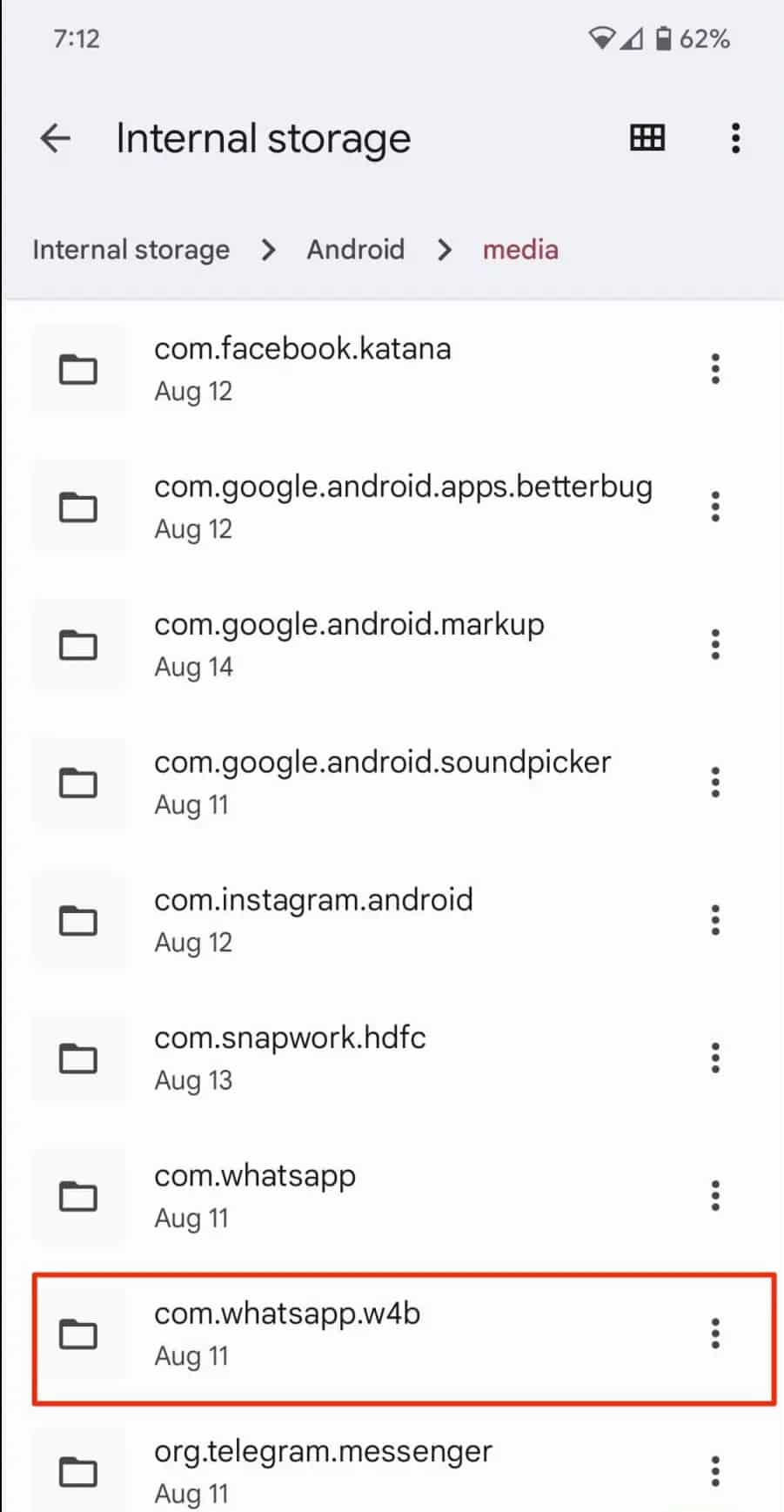Show more options for com.instagram.android
784x1512 pixels.
point(715,920)
